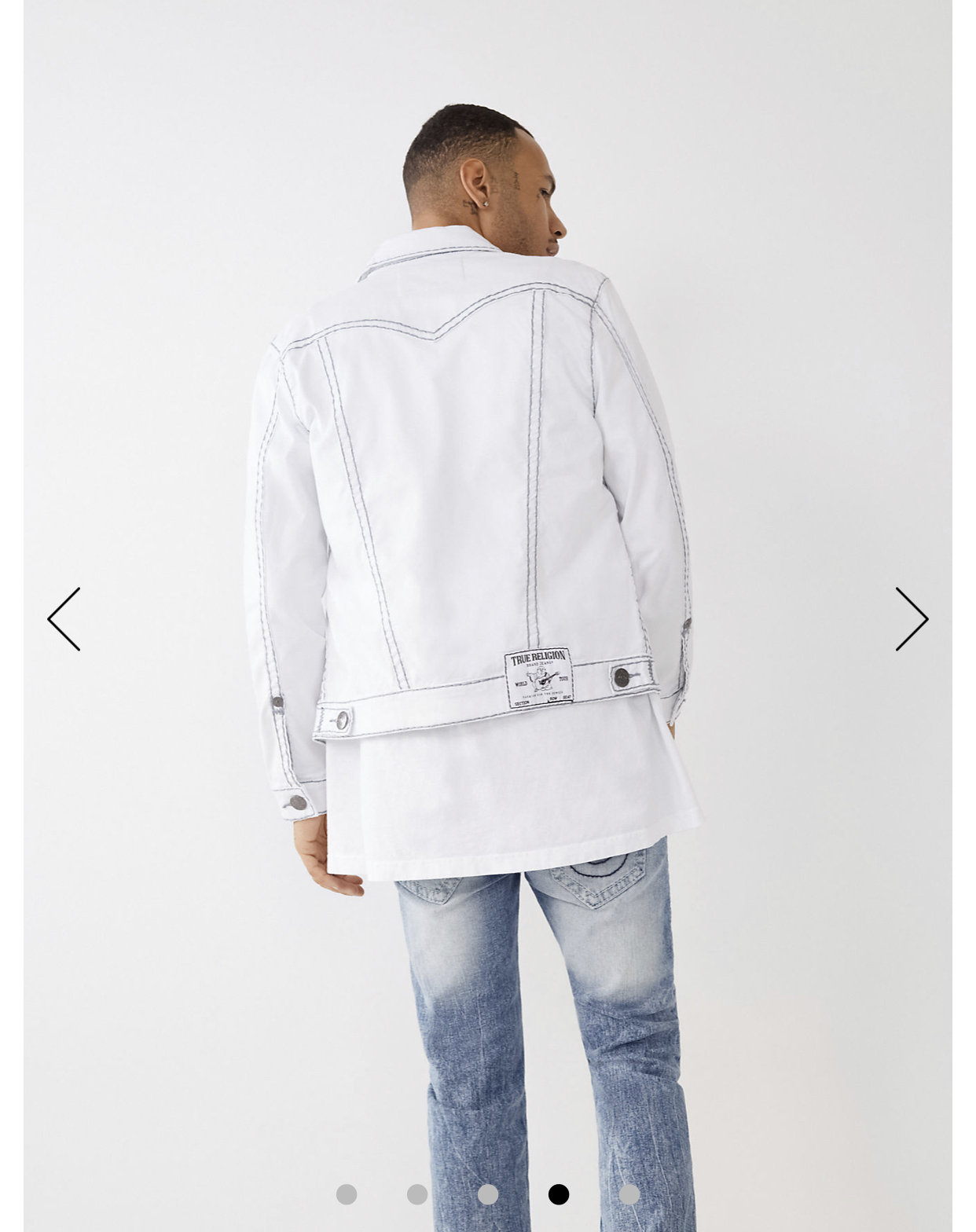The image size is (976, 1232).
Task: Advance to the next product image
Action: point(912,619)
